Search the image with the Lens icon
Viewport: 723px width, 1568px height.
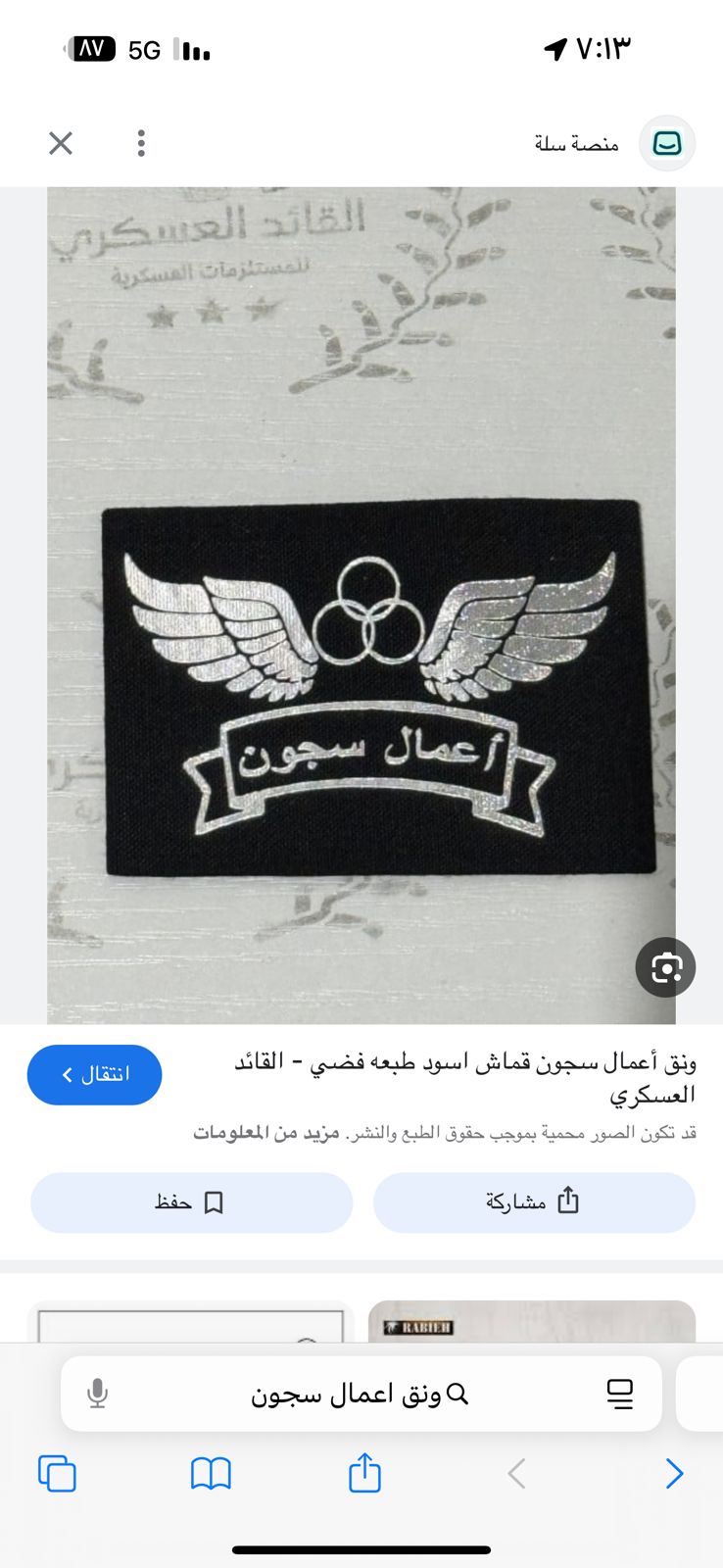point(665,967)
